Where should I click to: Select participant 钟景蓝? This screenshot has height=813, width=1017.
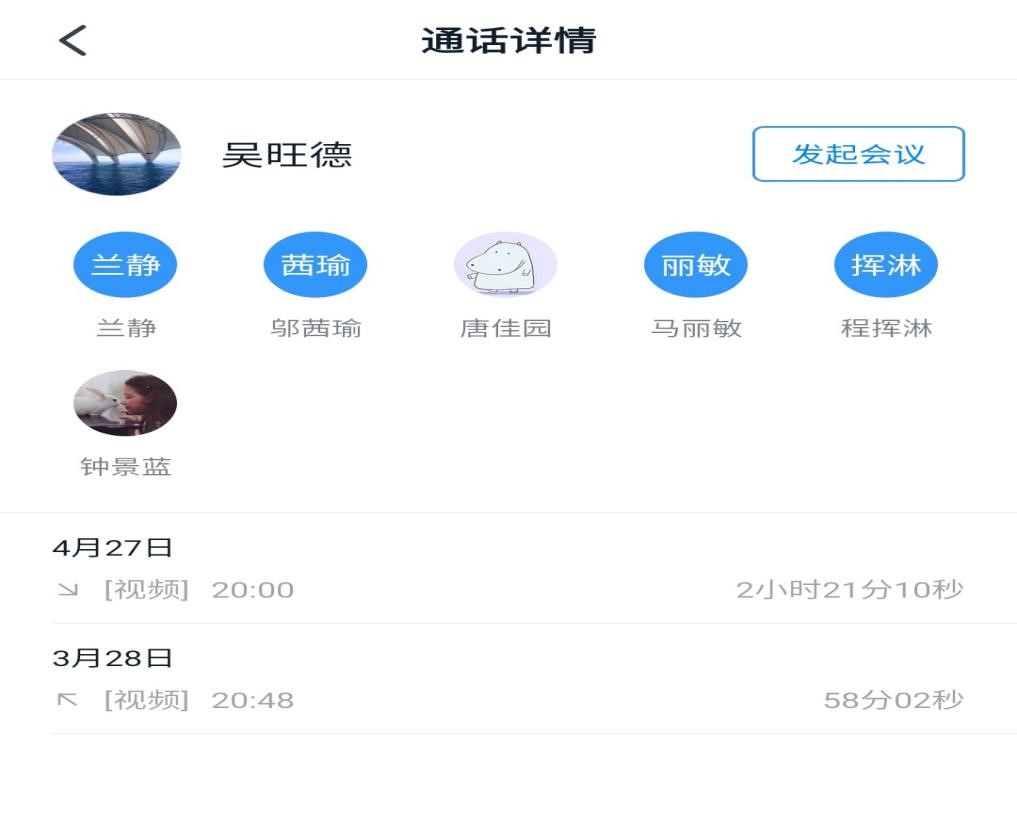tap(125, 404)
